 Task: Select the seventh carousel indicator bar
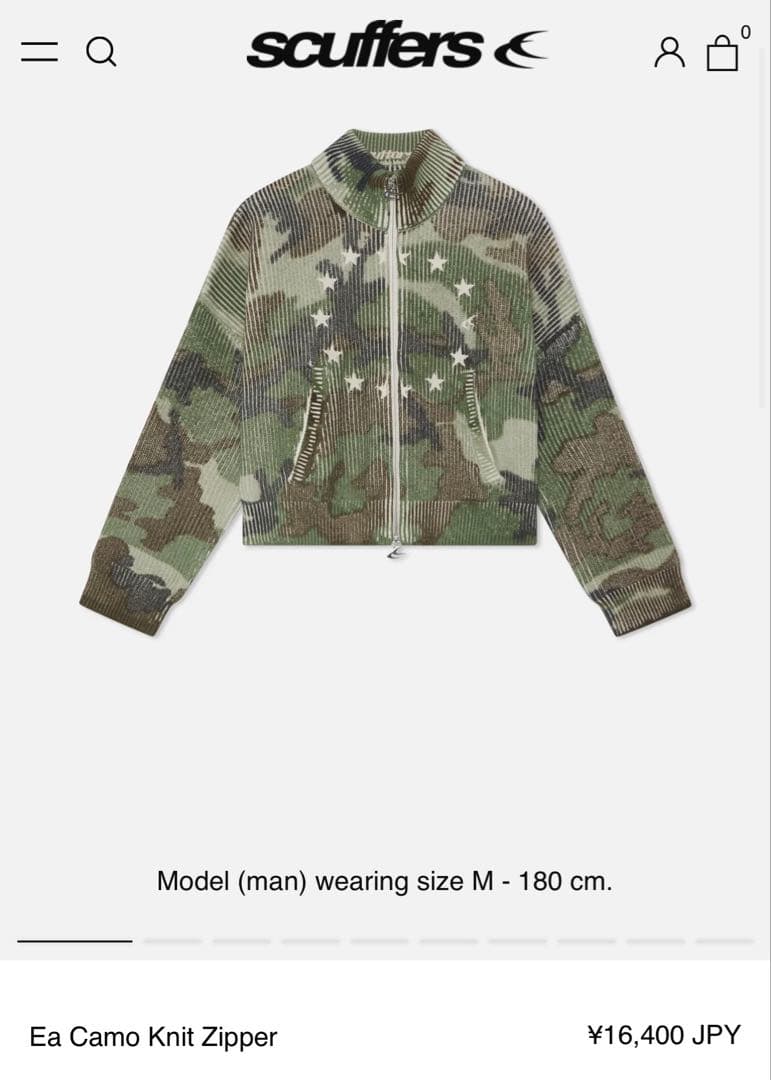coord(519,941)
